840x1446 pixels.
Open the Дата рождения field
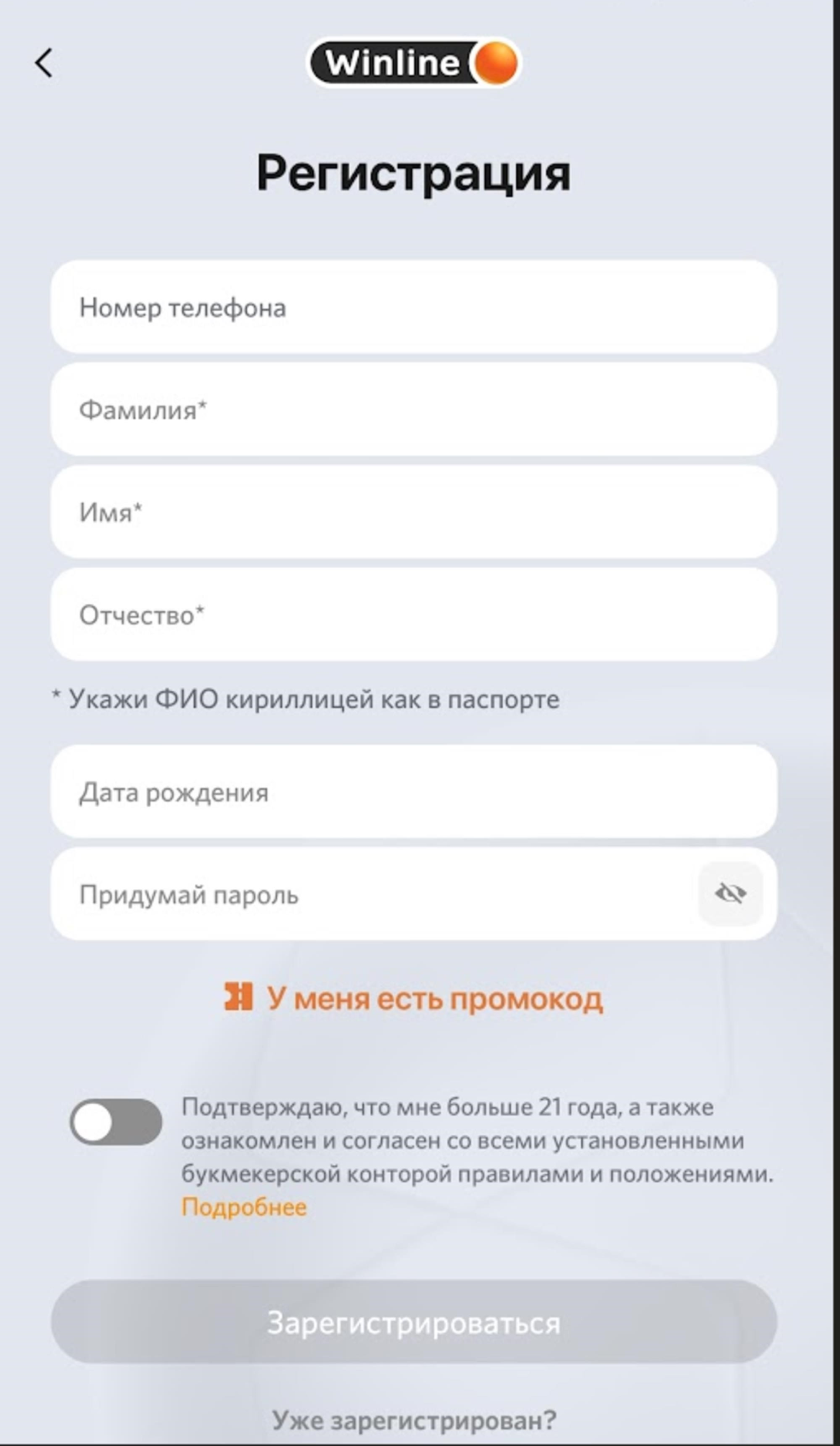[x=413, y=792]
